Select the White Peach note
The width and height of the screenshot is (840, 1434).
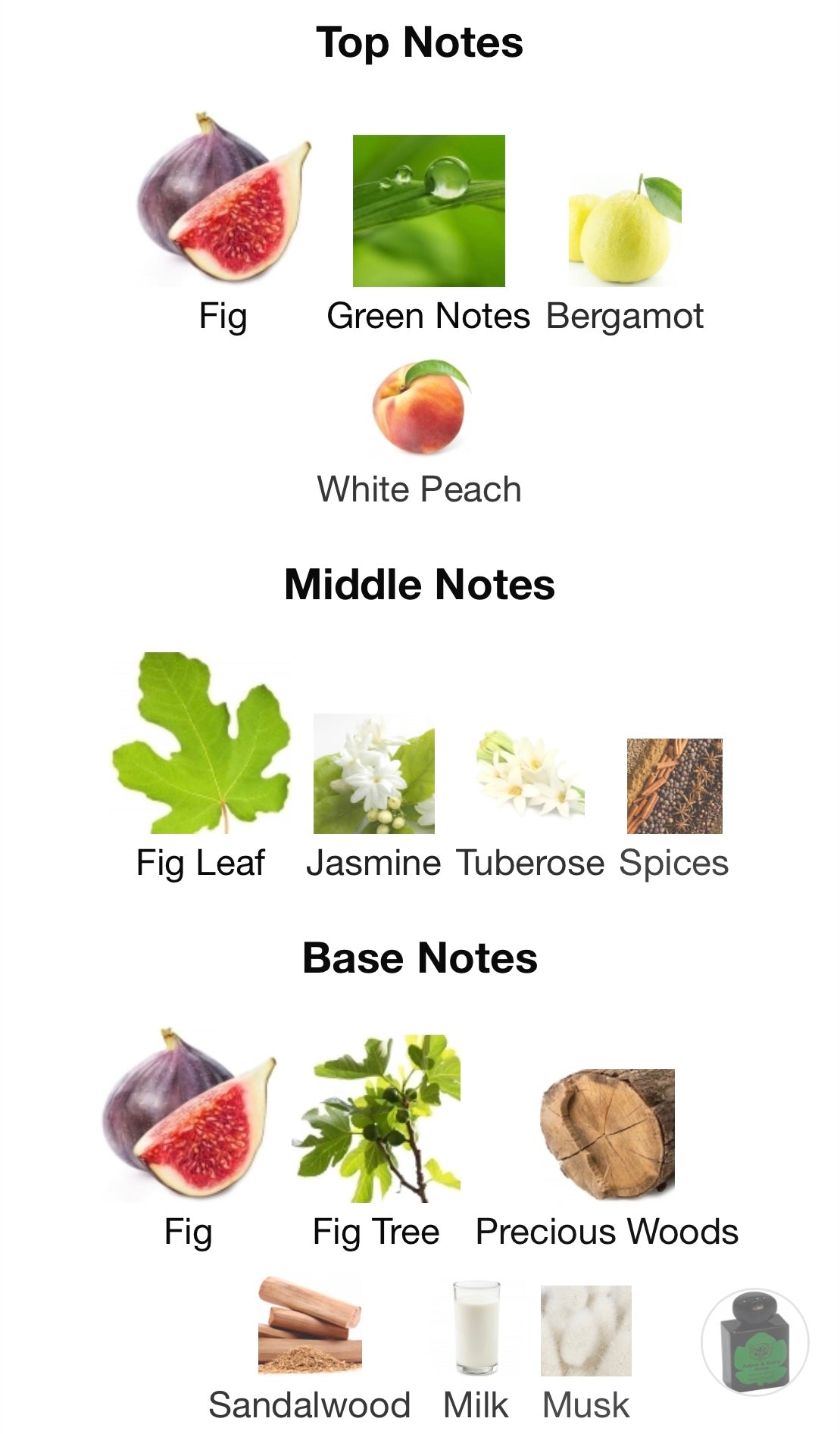420,408
